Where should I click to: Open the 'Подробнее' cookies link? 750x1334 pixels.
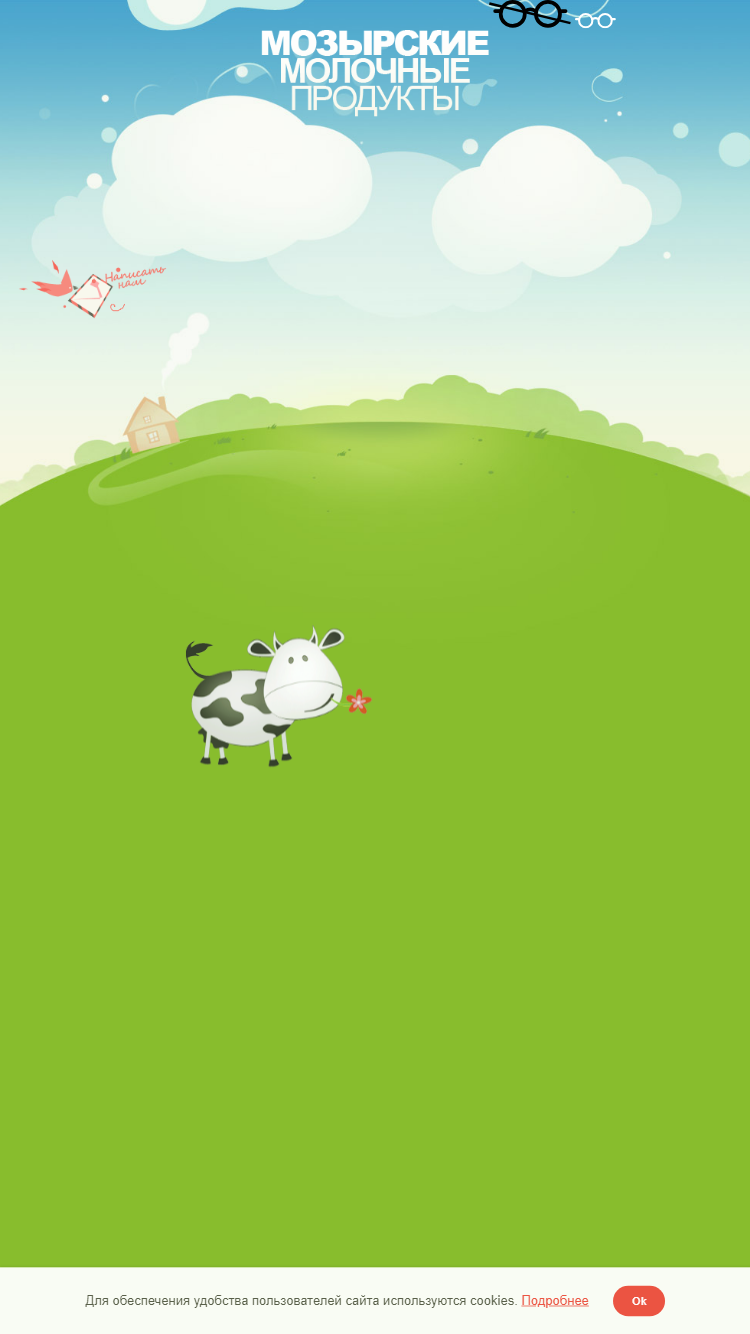pyautogui.click(x=555, y=1301)
